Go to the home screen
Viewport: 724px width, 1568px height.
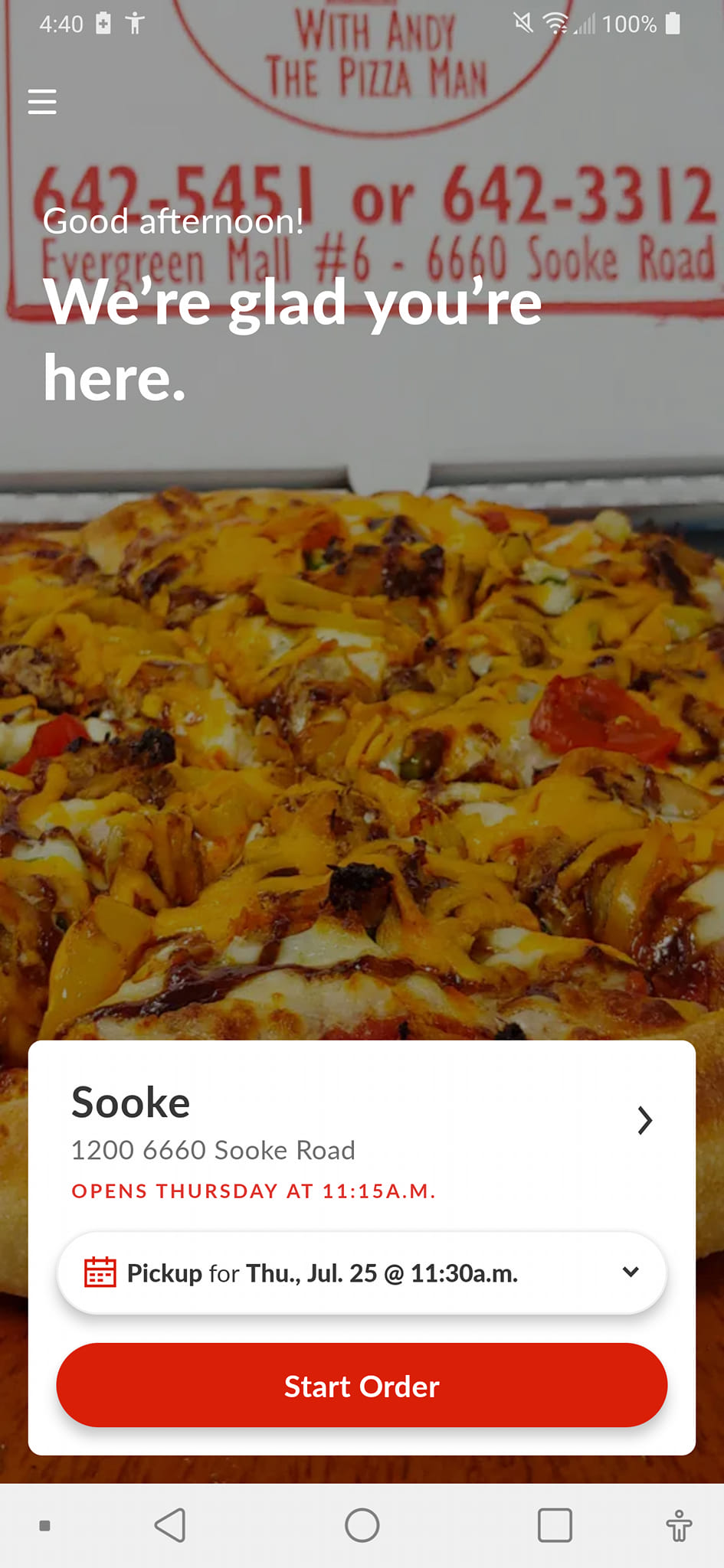coord(362,1525)
